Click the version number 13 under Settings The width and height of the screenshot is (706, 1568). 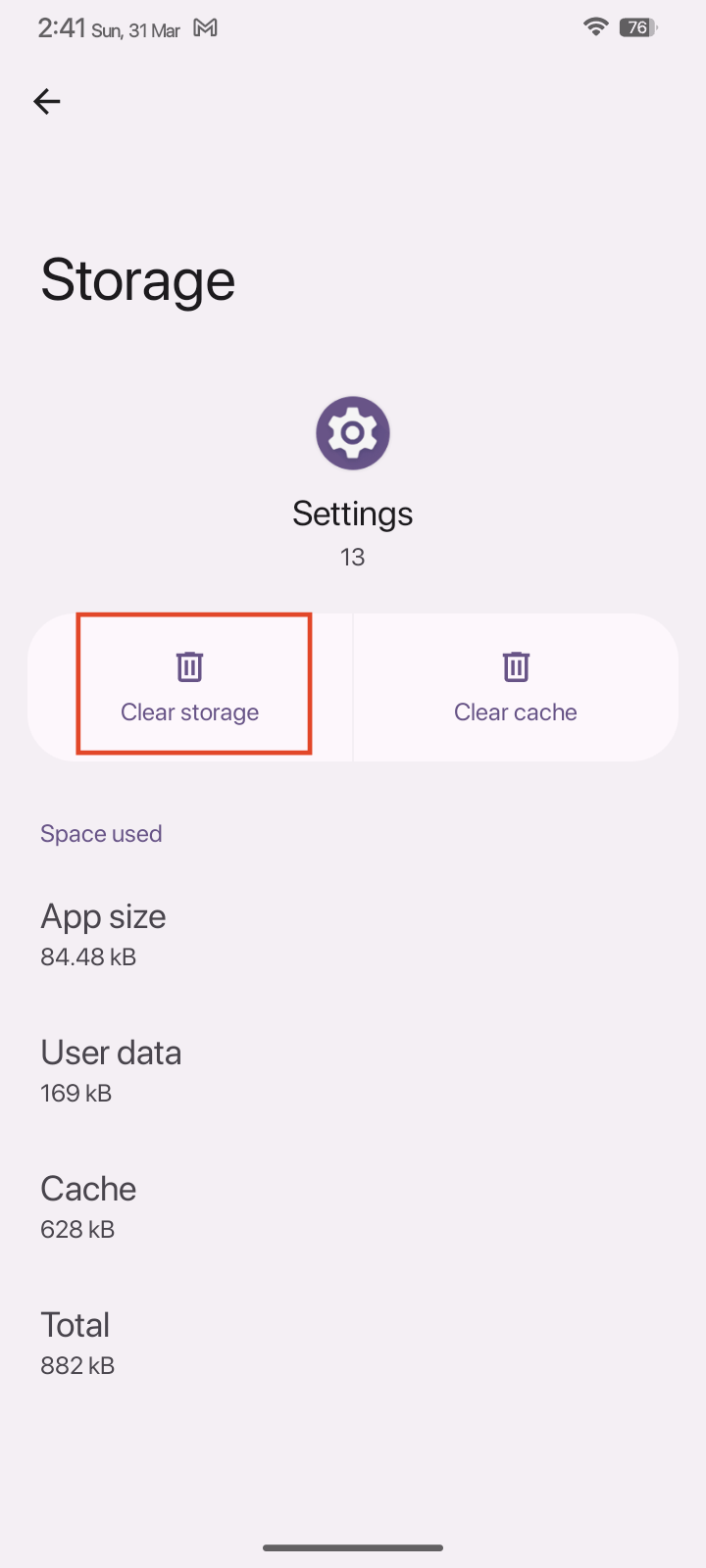tap(352, 556)
